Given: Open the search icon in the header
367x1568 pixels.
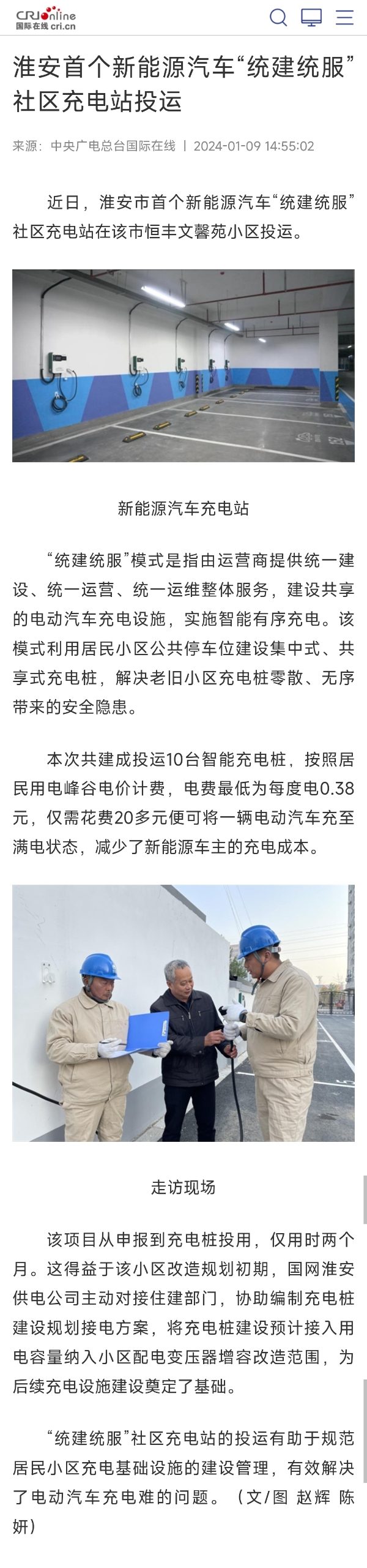Looking at the screenshot, I should [x=278, y=17].
